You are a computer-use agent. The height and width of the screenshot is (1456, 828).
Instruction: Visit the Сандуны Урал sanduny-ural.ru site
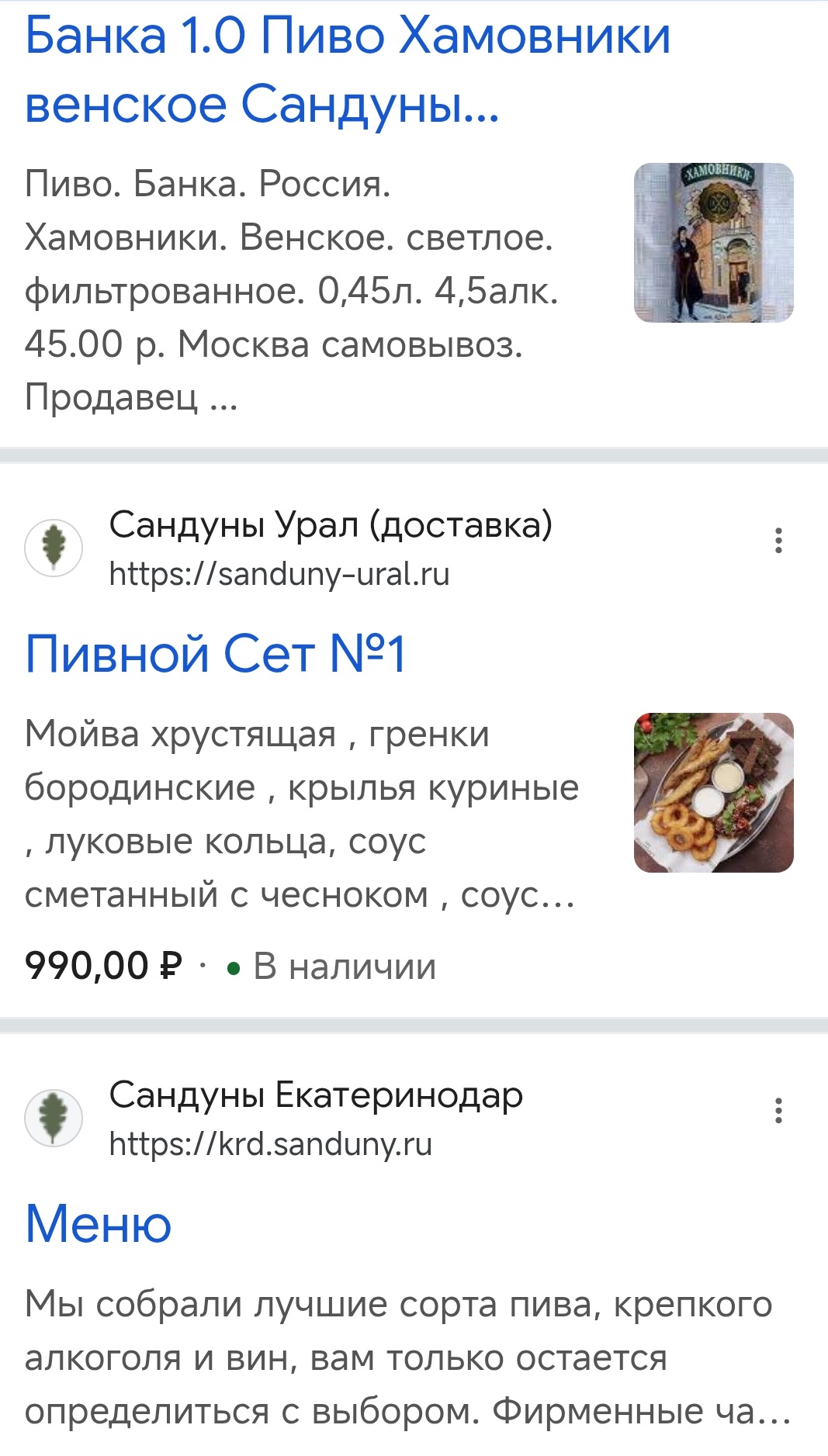point(279,574)
